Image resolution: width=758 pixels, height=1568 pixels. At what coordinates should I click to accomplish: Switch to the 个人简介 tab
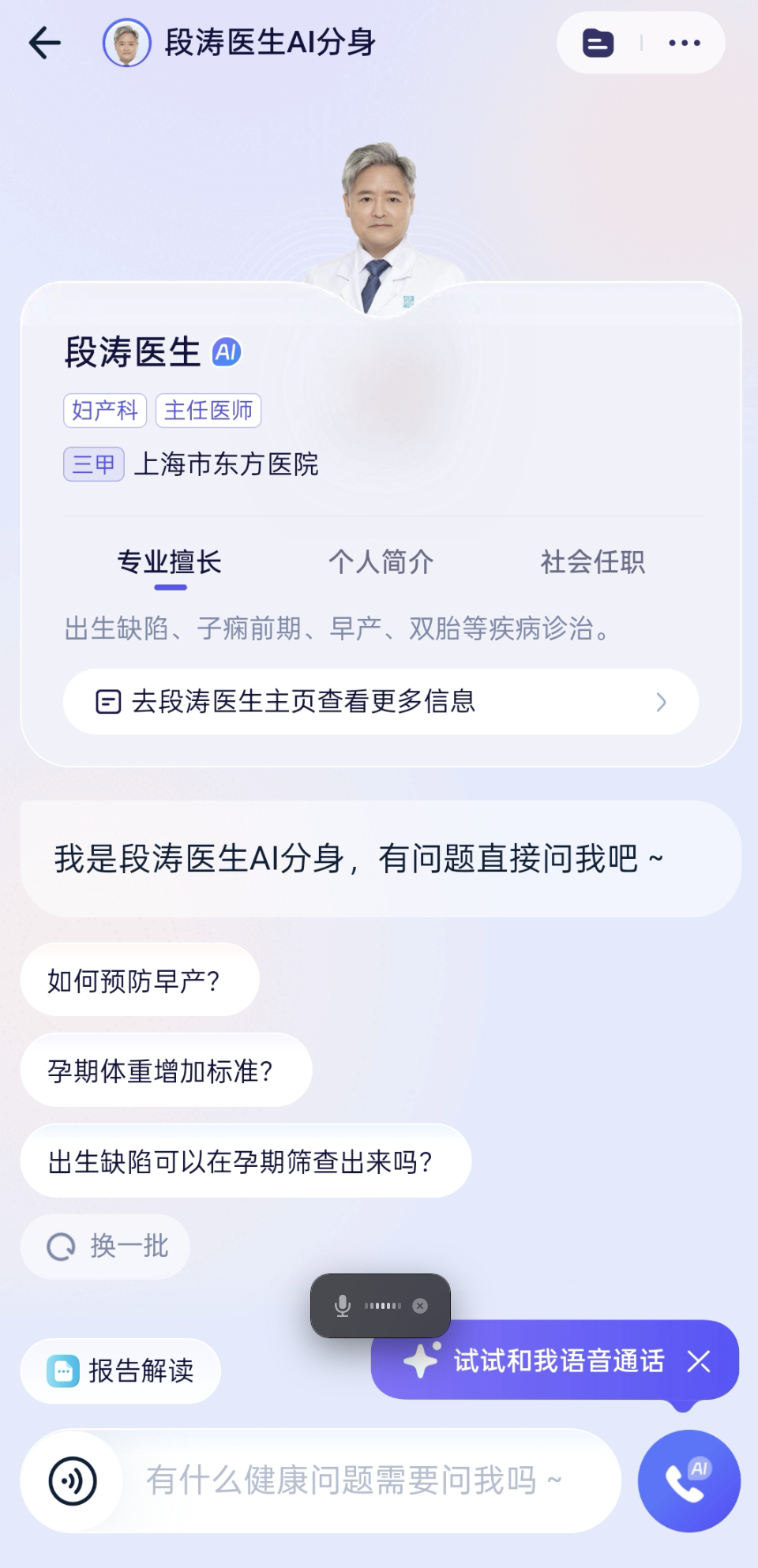[x=380, y=562]
